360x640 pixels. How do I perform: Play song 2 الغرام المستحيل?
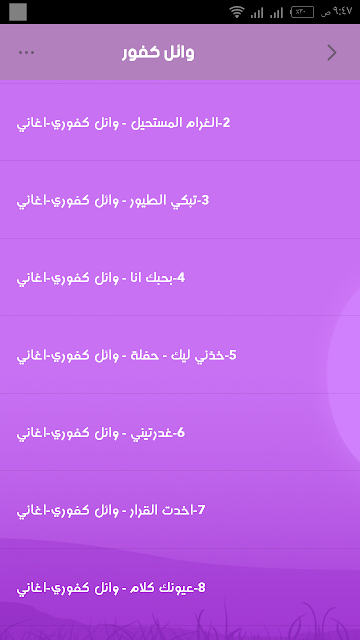point(180,122)
